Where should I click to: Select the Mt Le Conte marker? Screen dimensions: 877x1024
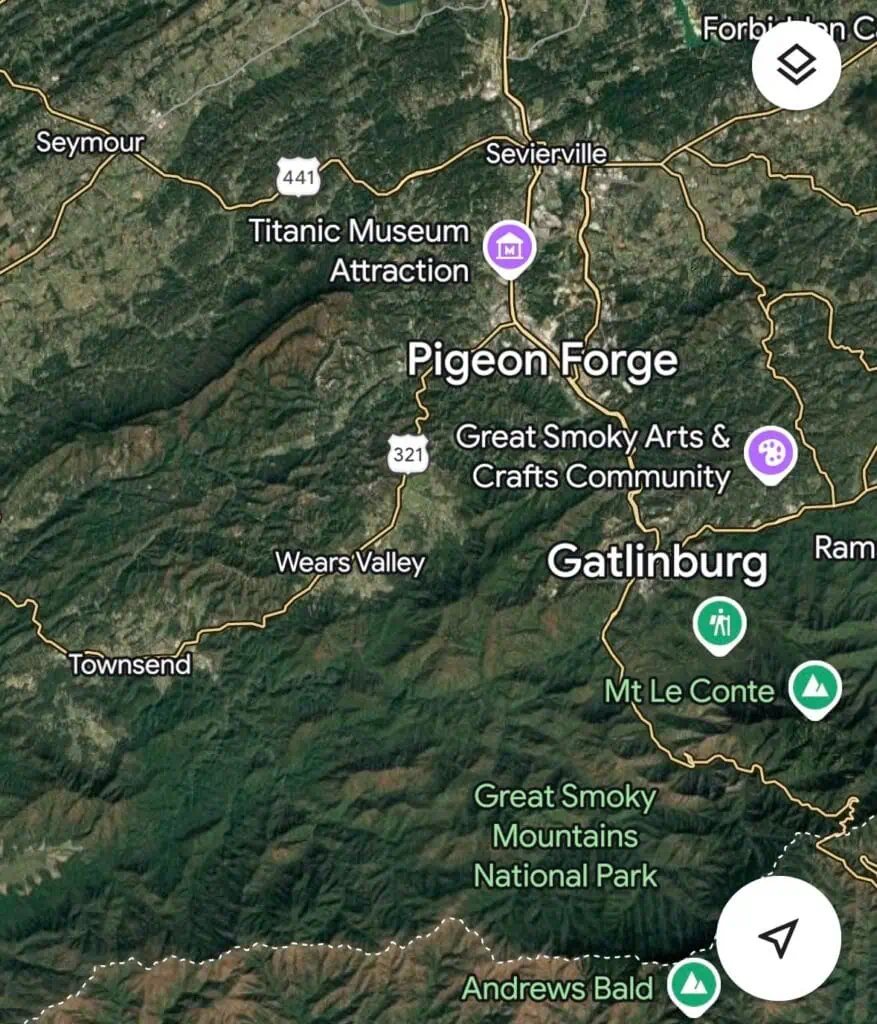pyautogui.click(x=815, y=687)
